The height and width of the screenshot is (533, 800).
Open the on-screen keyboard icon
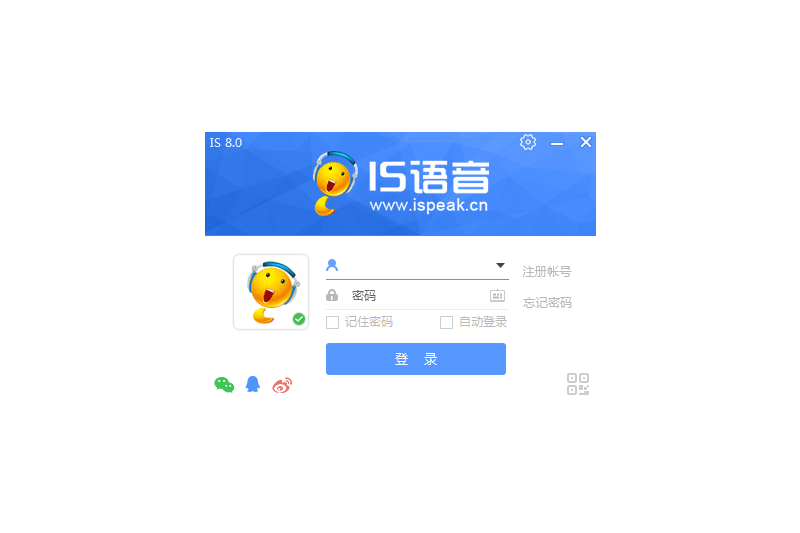coord(497,296)
